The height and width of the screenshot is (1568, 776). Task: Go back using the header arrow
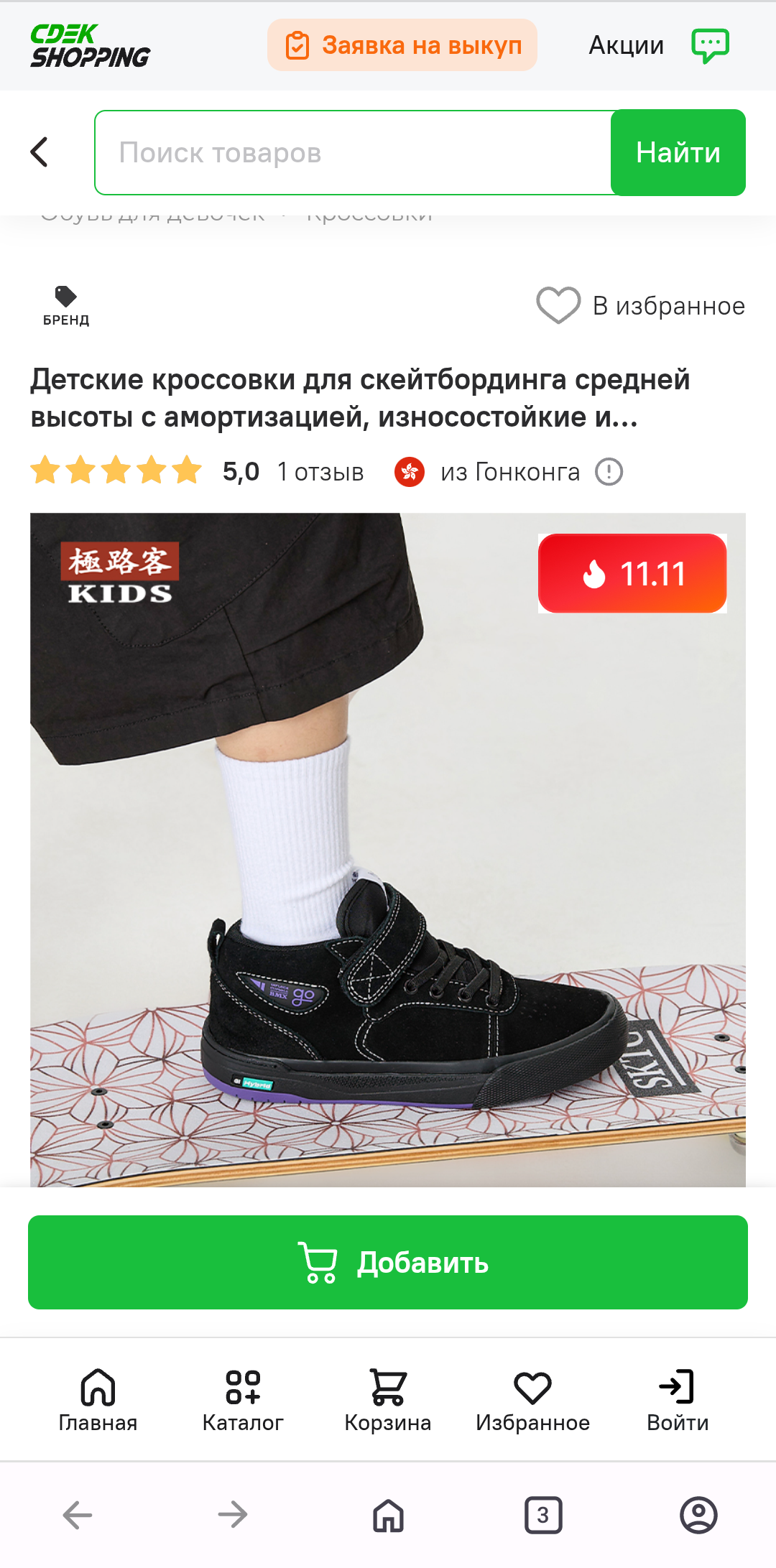tap(40, 152)
